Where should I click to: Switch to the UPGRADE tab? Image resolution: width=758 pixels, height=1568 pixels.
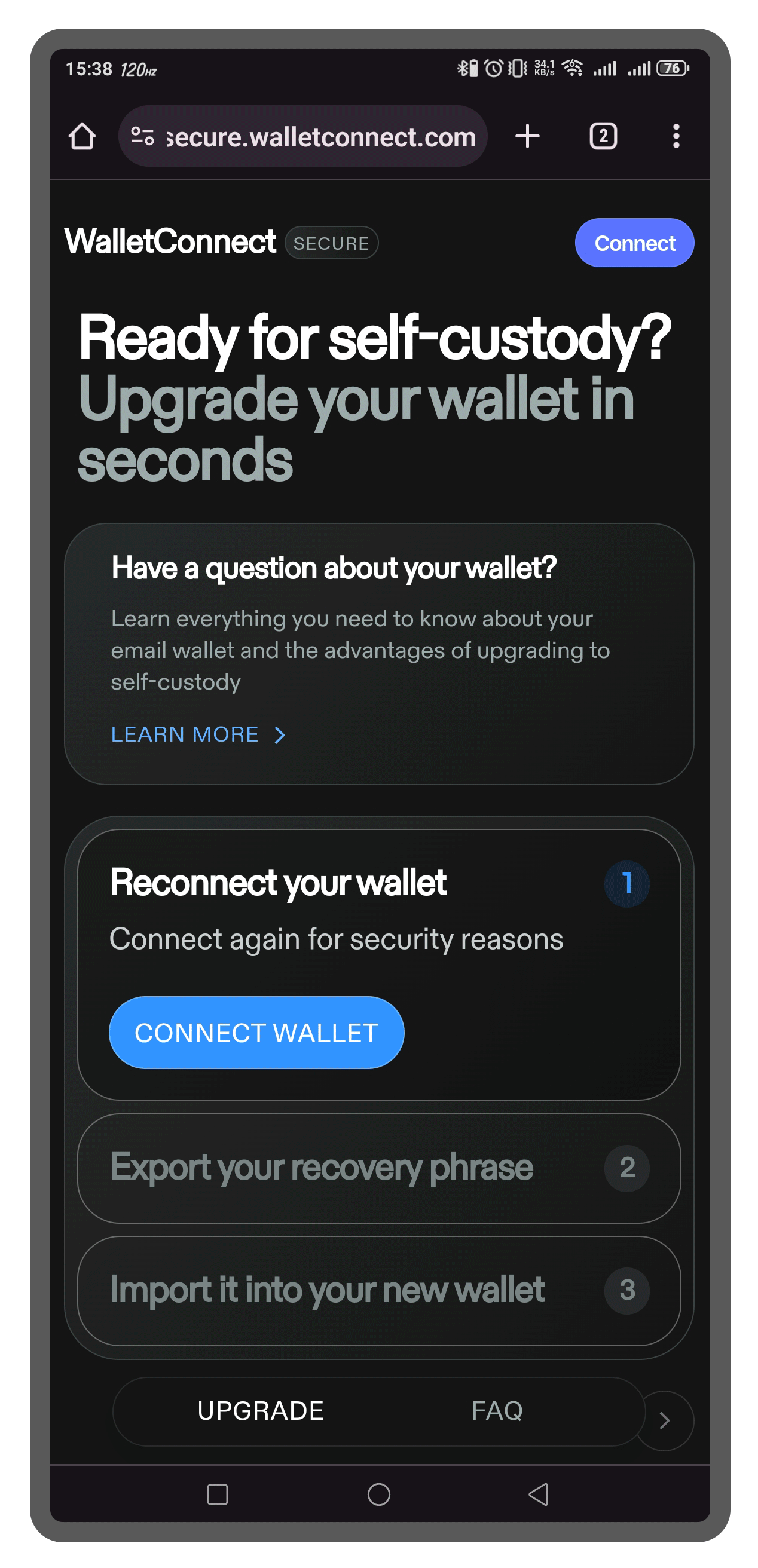(261, 1411)
